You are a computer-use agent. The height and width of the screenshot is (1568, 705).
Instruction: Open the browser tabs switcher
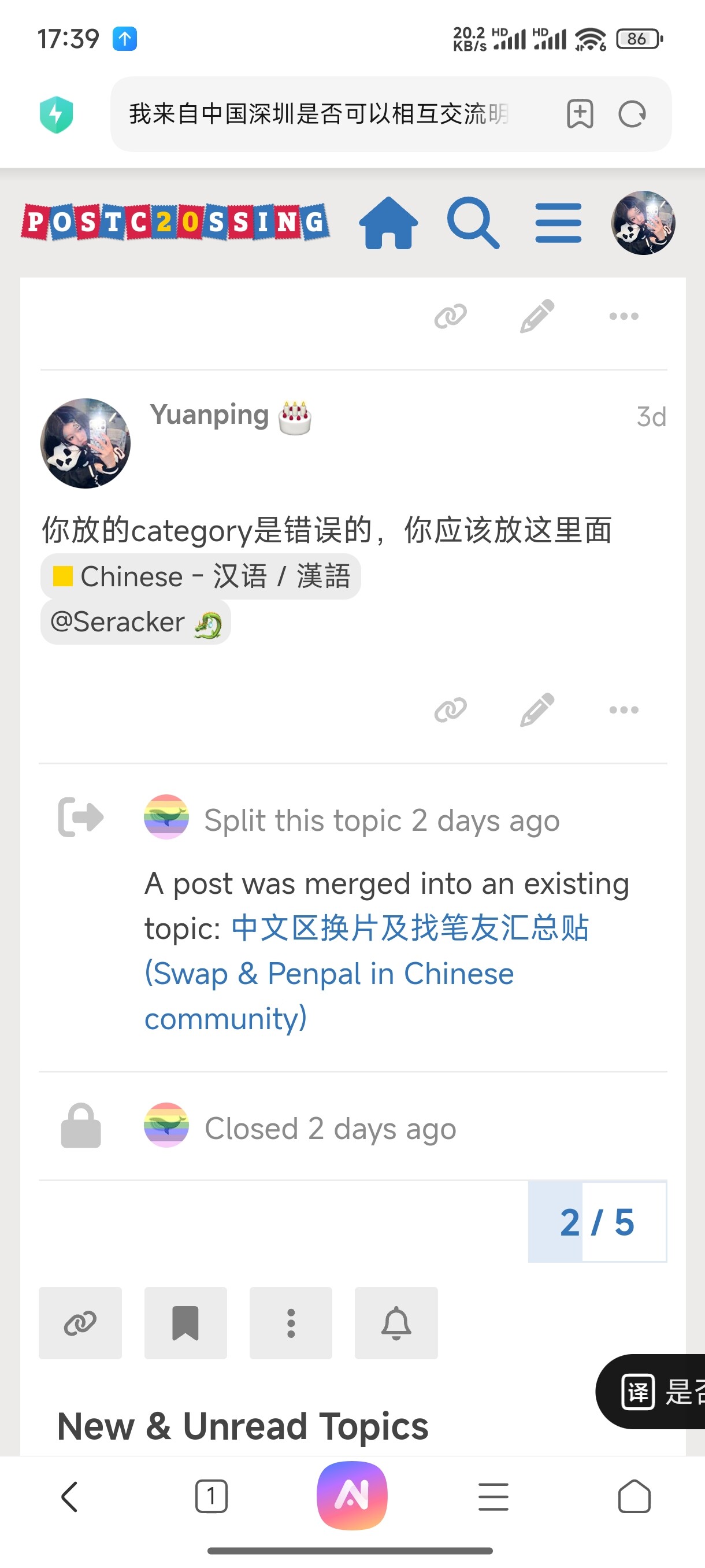[211, 1496]
